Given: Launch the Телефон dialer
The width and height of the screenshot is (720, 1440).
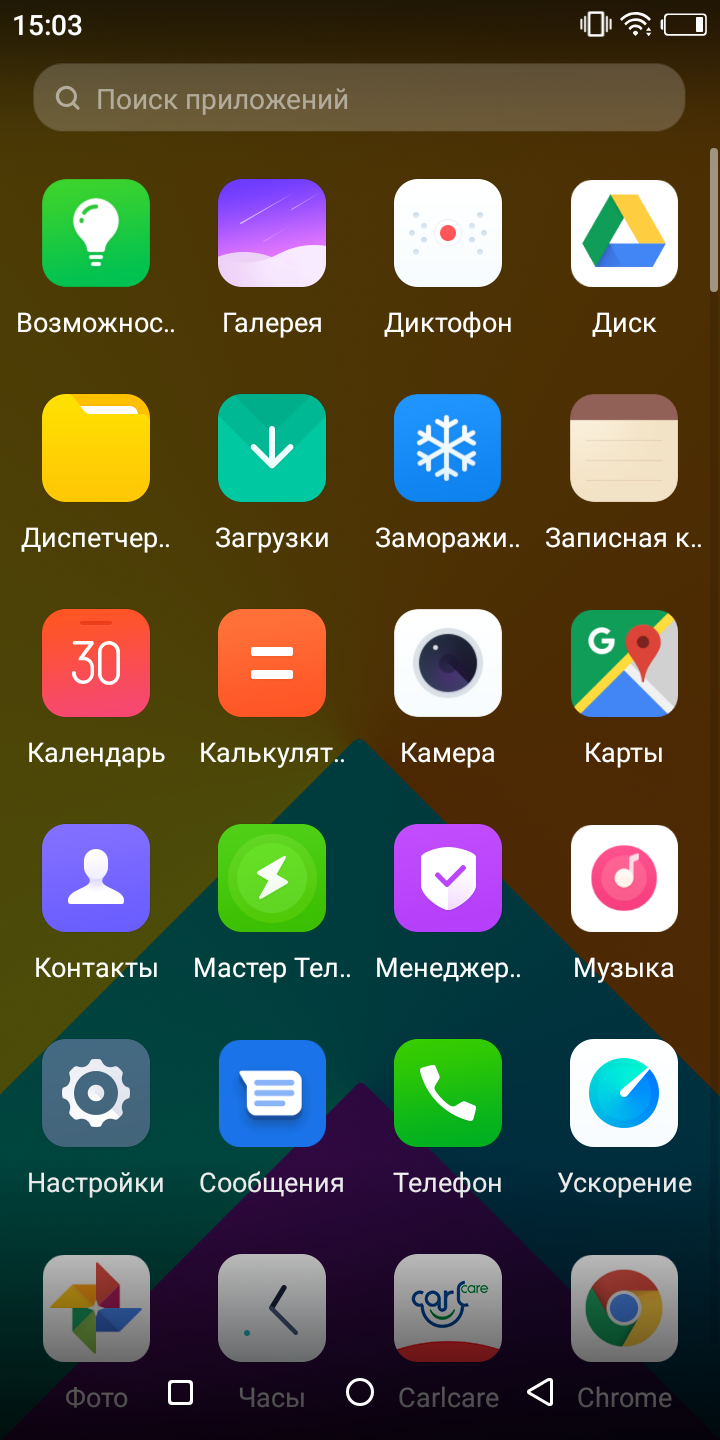Looking at the screenshot, I should [x=448, y=1093].
